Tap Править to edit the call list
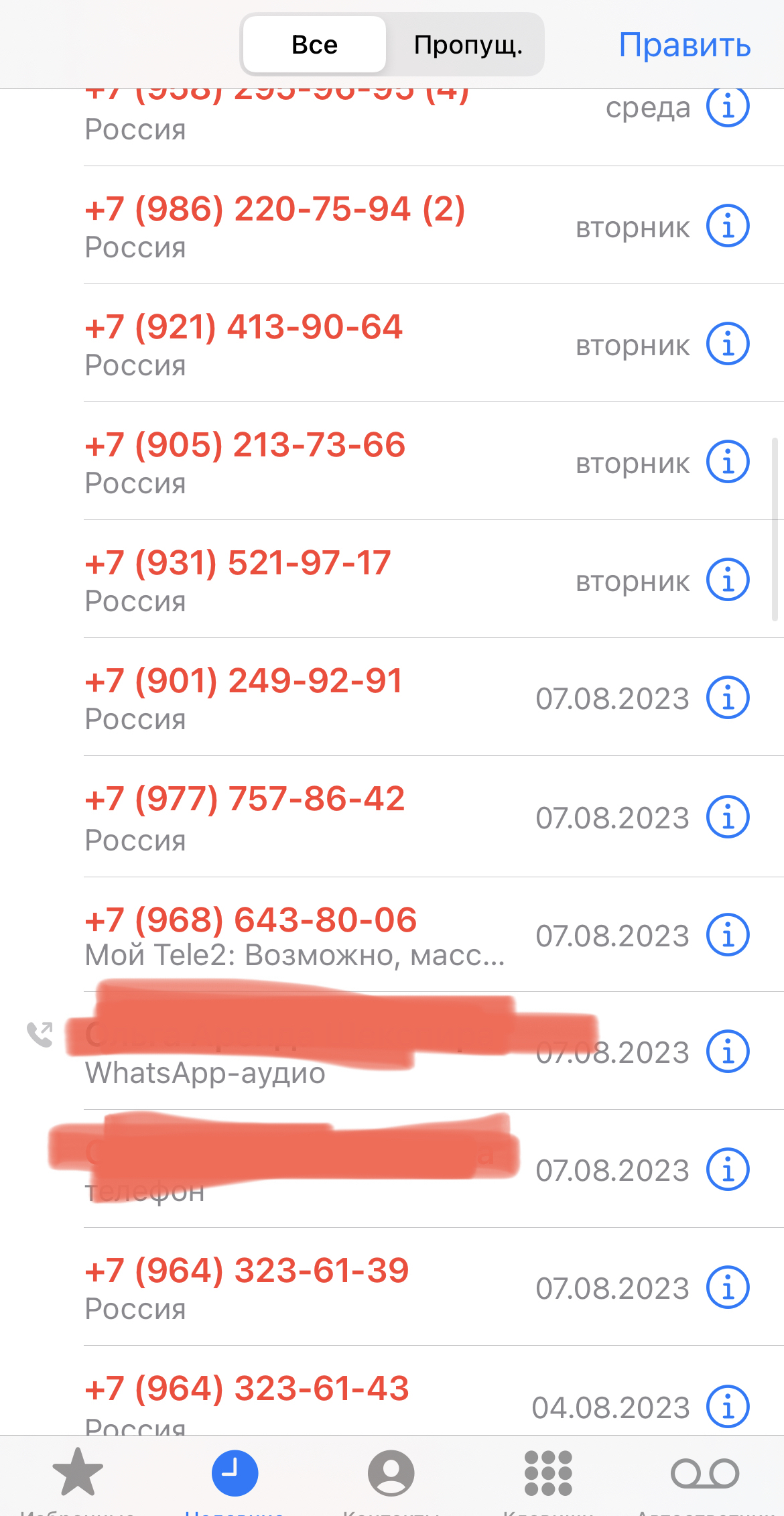The image size is (784, 1516). [x=684, y=45]
